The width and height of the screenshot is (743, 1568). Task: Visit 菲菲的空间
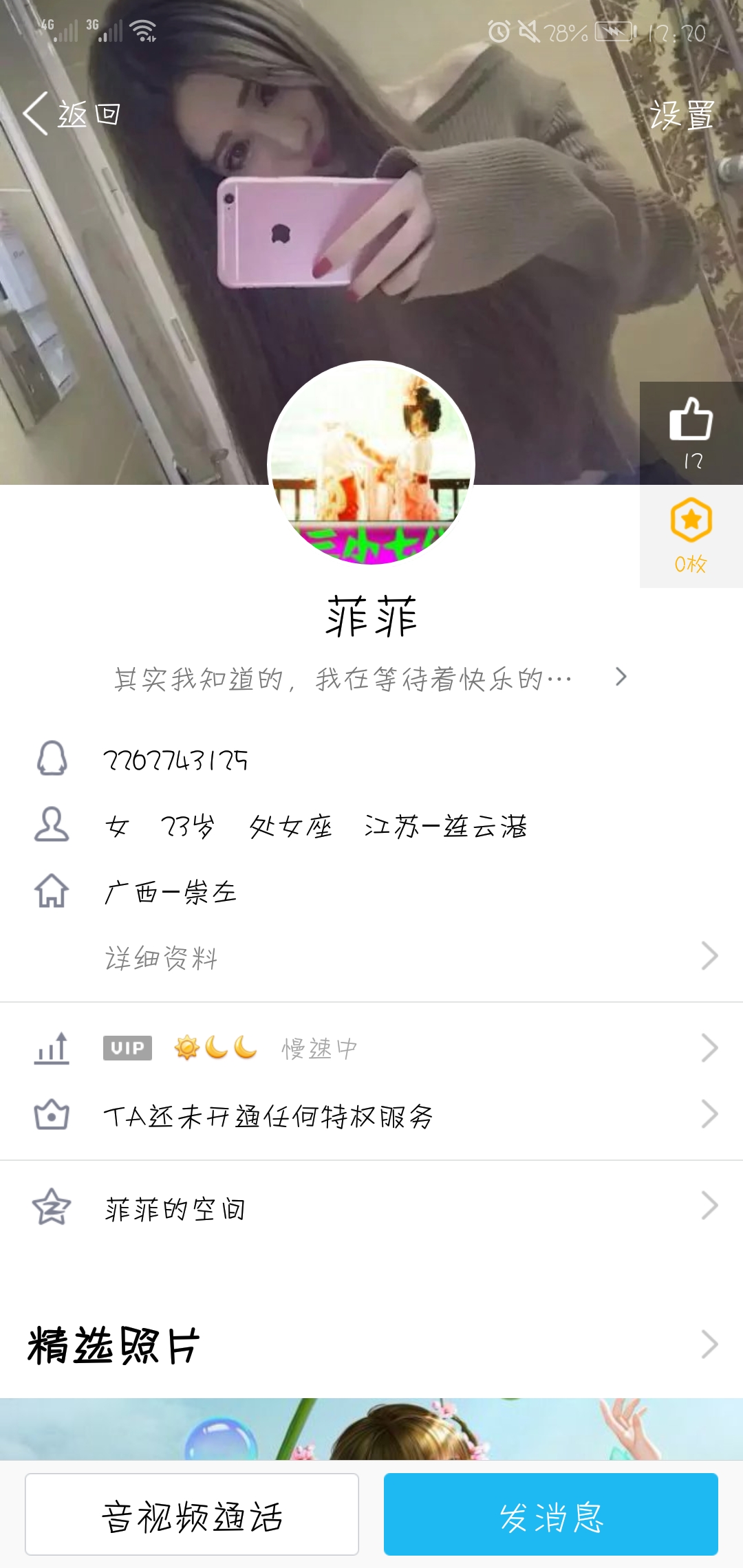(371, 1208)
